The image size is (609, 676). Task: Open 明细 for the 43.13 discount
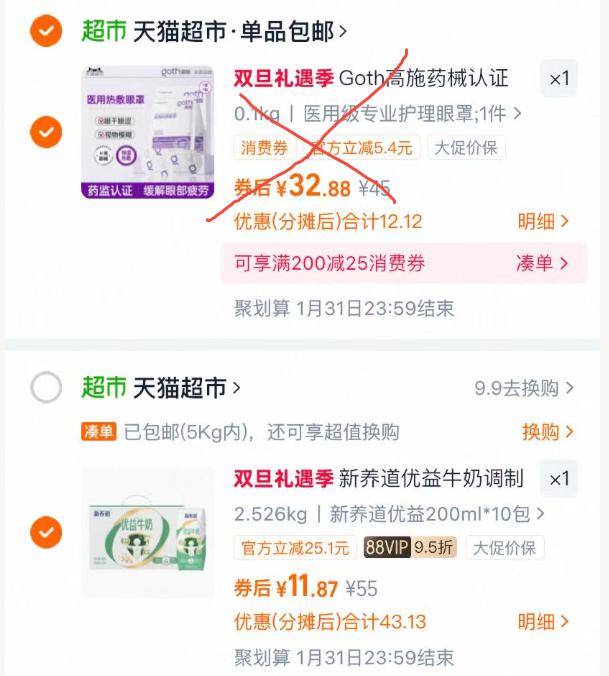tap(543, 622)
